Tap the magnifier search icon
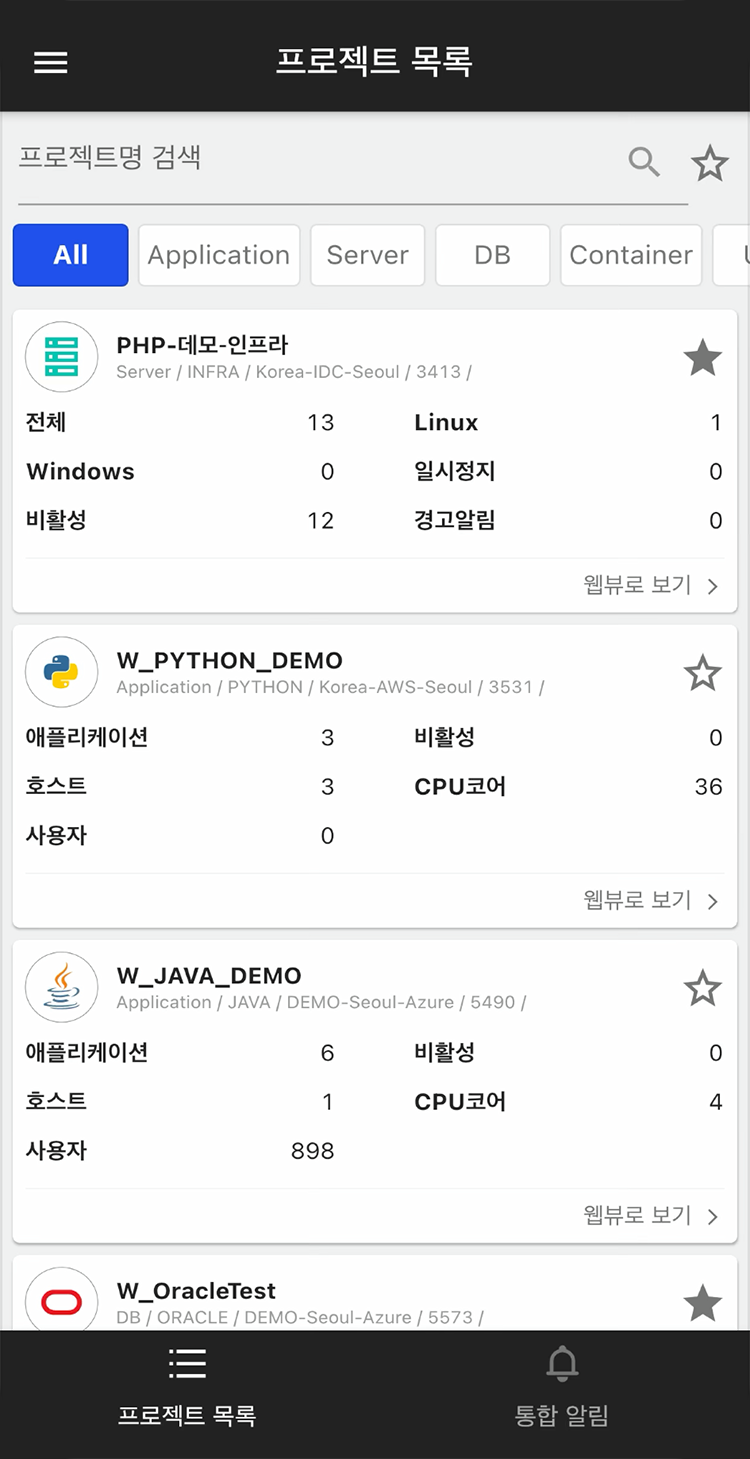This screenshot has width=750, height=1459. coord(644,161)
